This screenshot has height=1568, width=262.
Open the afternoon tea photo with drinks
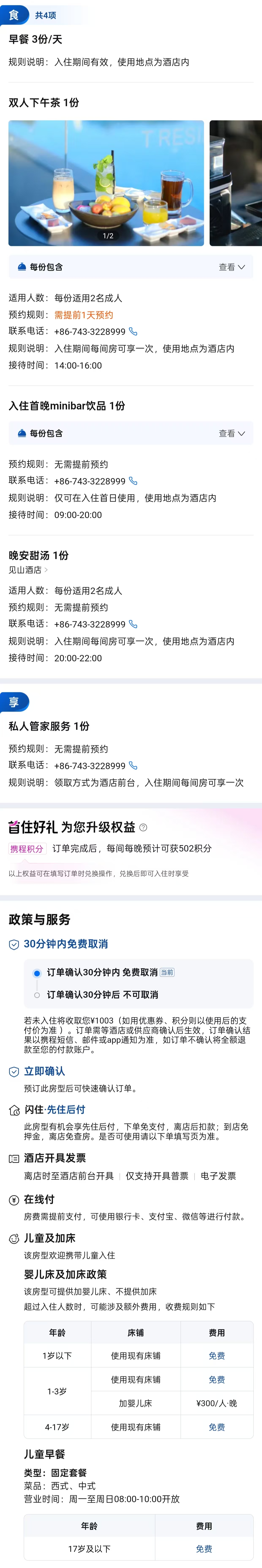click(x=106, y=183)
